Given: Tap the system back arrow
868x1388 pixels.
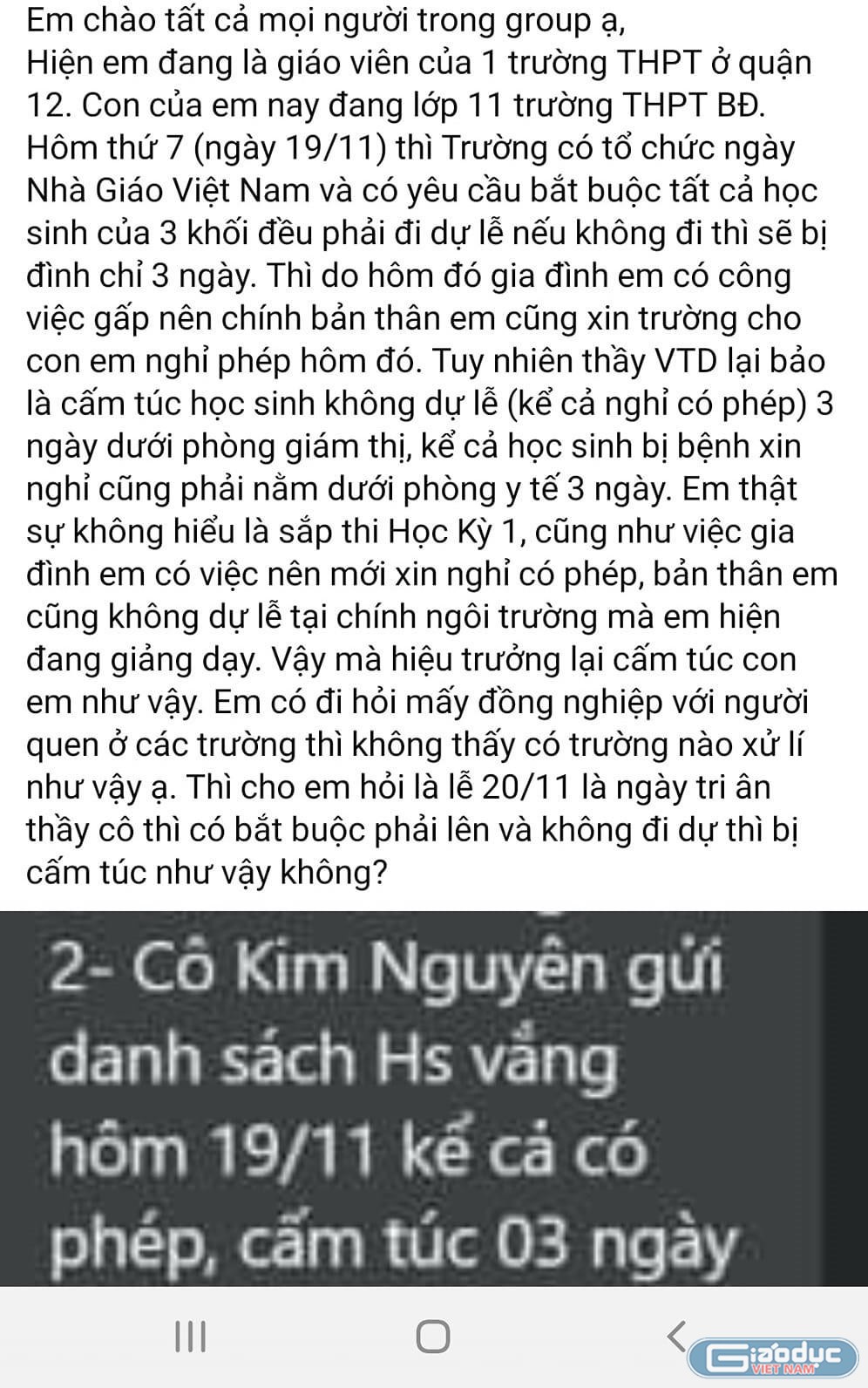Looking at the screenshot, I should coord(675,1335).
